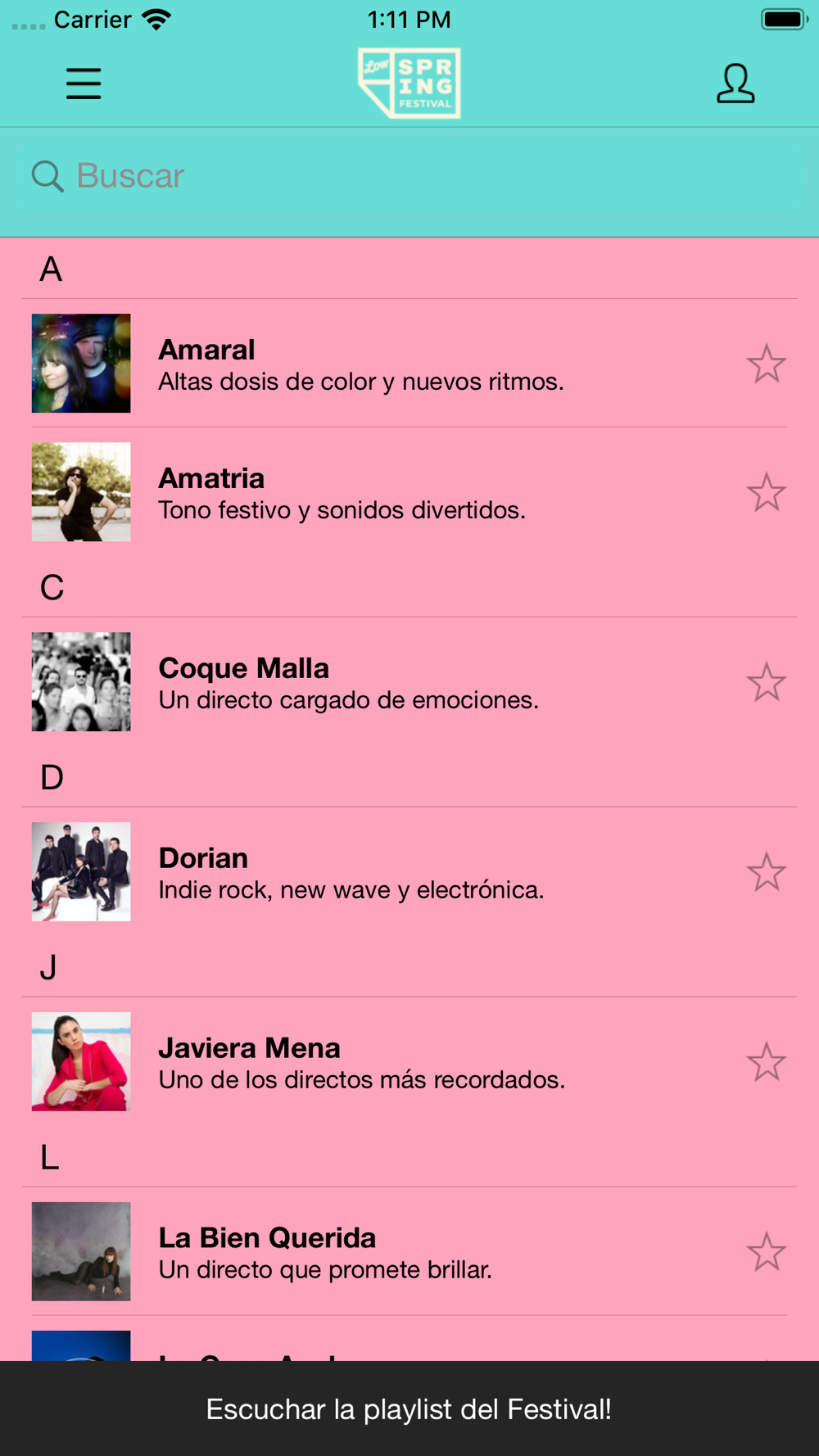
Task: Add Dorian to favorites
Action: pos(766,873)
